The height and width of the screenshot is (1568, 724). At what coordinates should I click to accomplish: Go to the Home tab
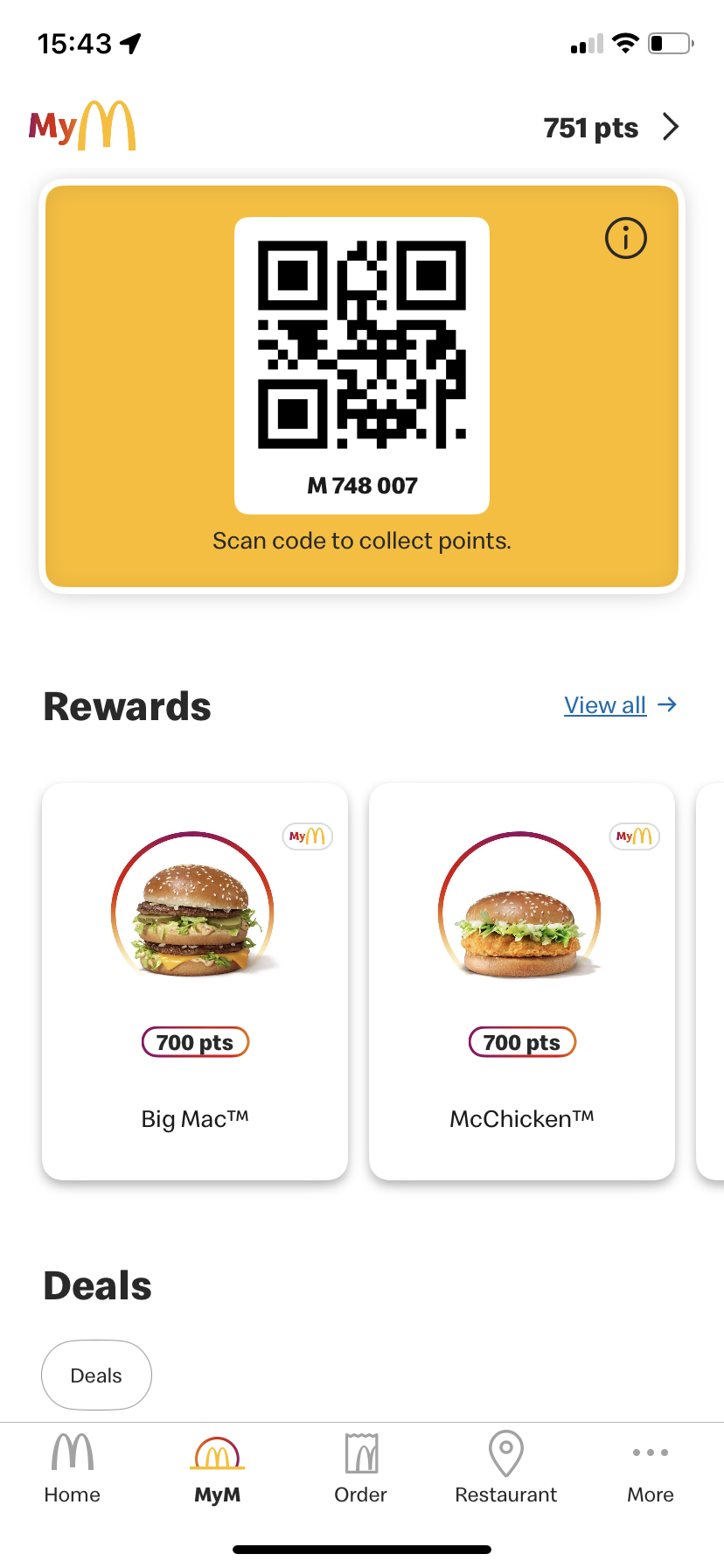tap(73, 1468)
